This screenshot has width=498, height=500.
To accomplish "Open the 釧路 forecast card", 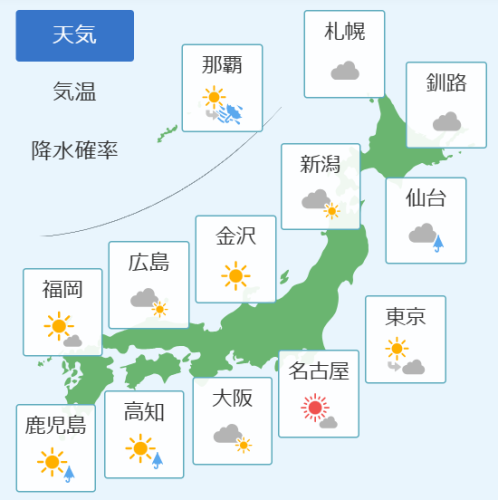I will click(446, 105).
